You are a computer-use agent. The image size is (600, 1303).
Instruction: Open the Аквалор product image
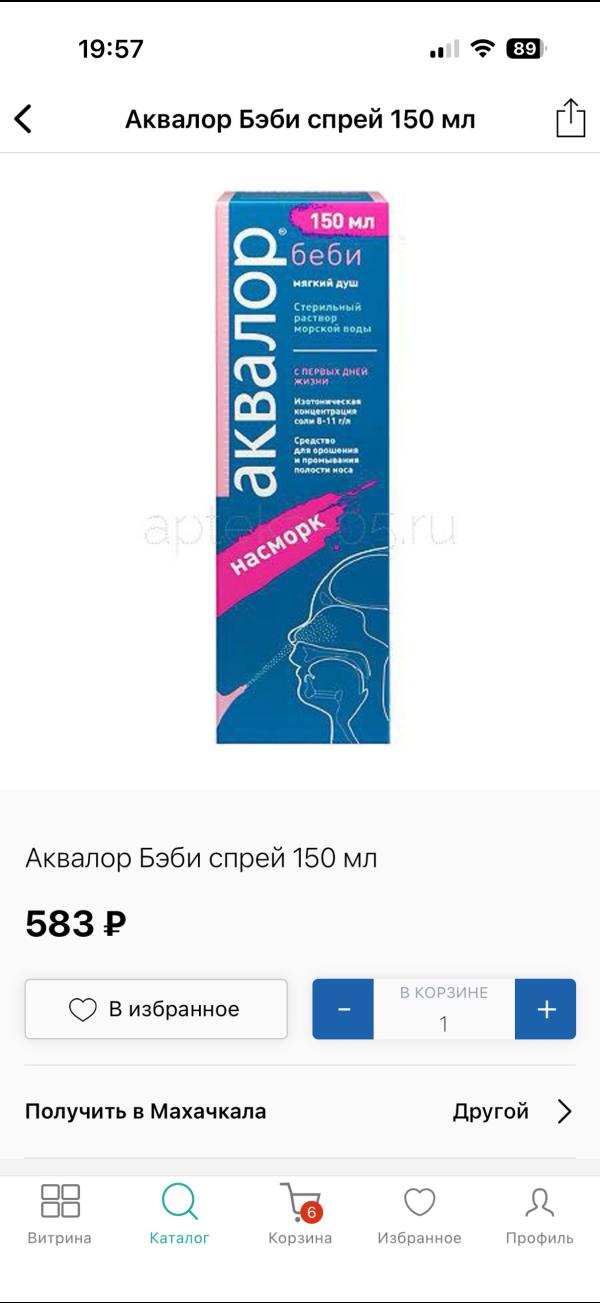pos(302,467)
